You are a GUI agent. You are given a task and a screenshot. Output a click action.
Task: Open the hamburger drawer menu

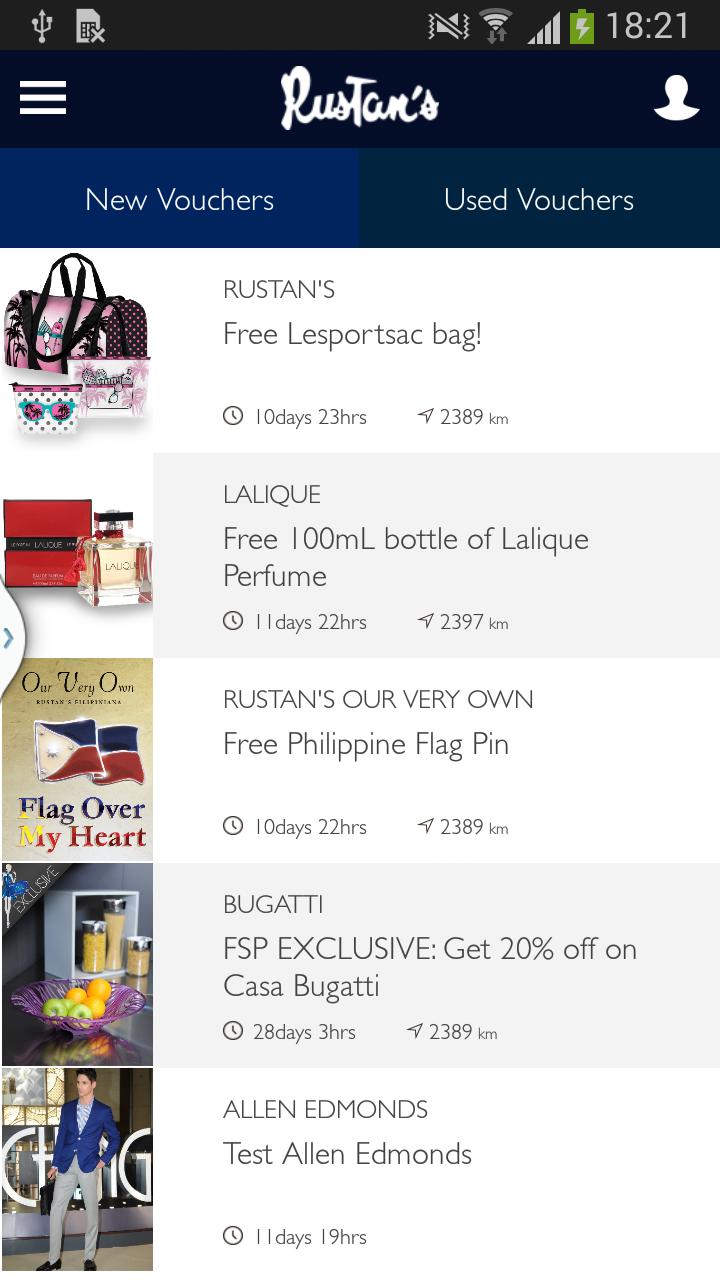click(x=43, y=98)
